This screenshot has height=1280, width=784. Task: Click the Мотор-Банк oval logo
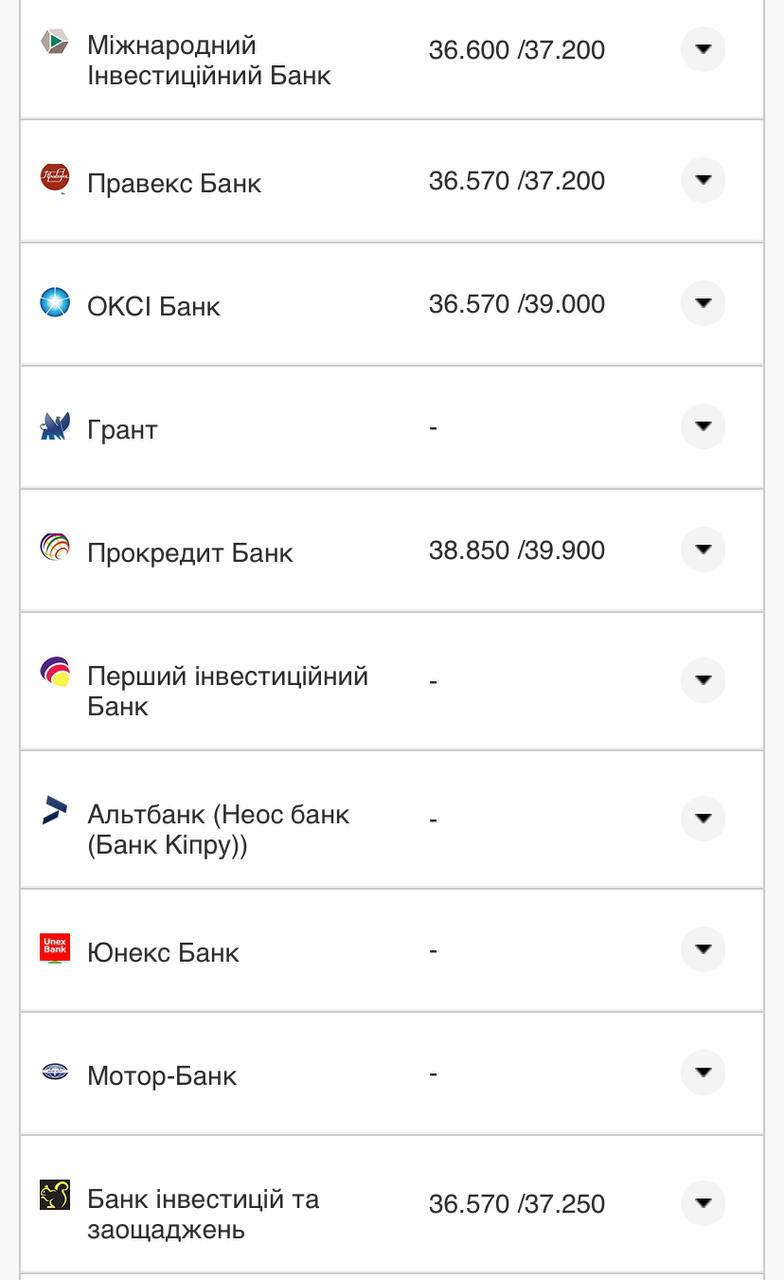point(54,1069)
